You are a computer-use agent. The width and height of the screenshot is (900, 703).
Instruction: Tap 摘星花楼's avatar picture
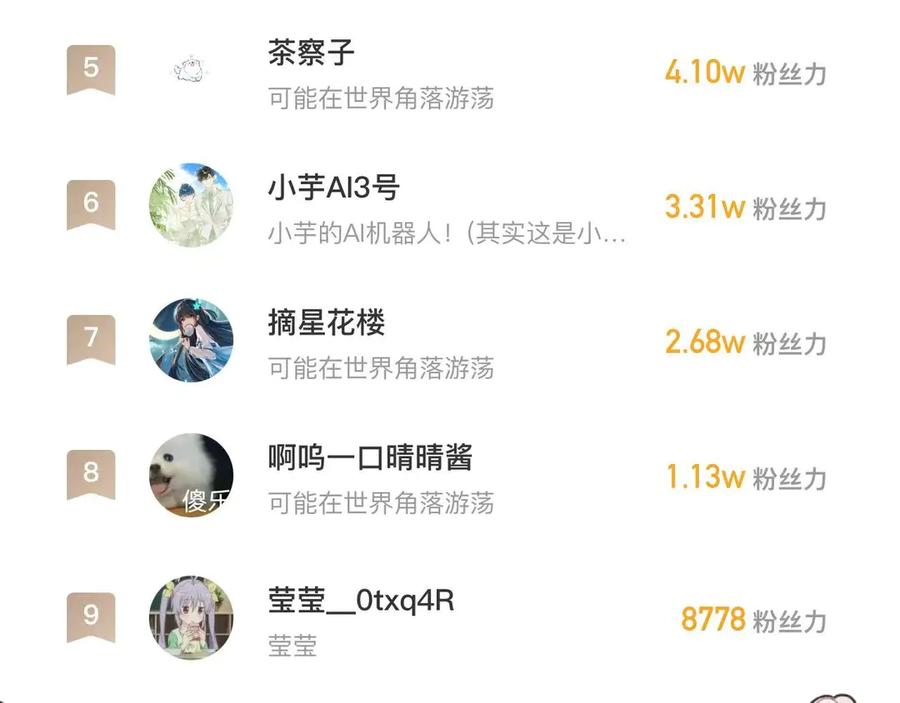(191, 340)
